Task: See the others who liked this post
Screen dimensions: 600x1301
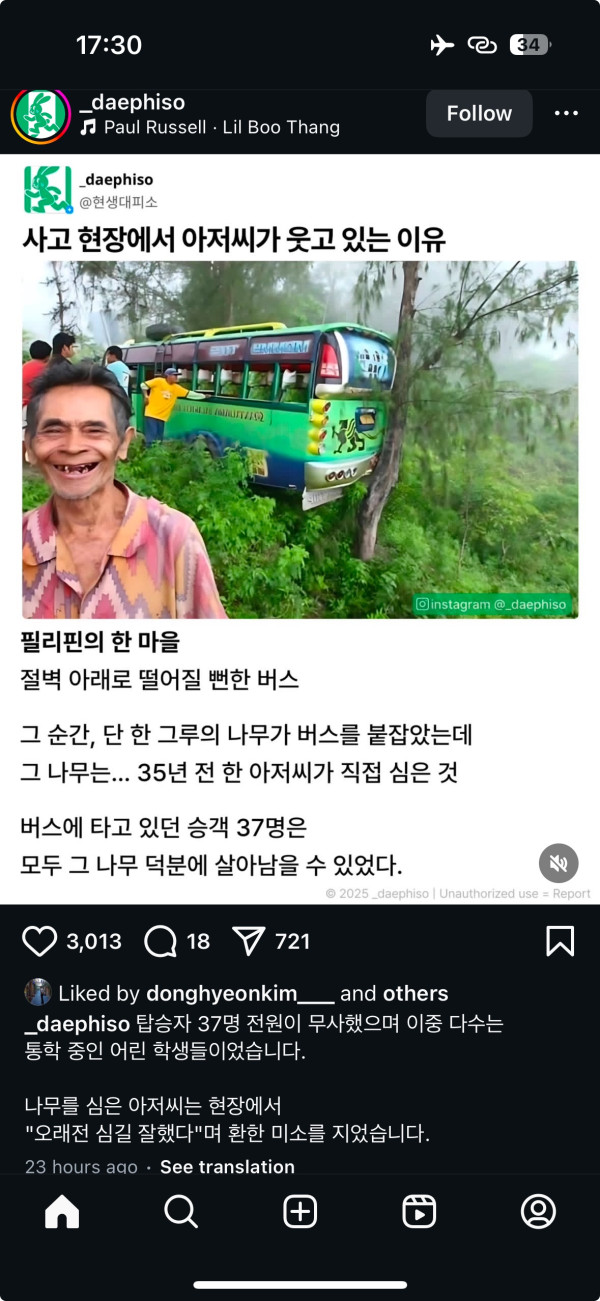Action: [x=414, y=994]
